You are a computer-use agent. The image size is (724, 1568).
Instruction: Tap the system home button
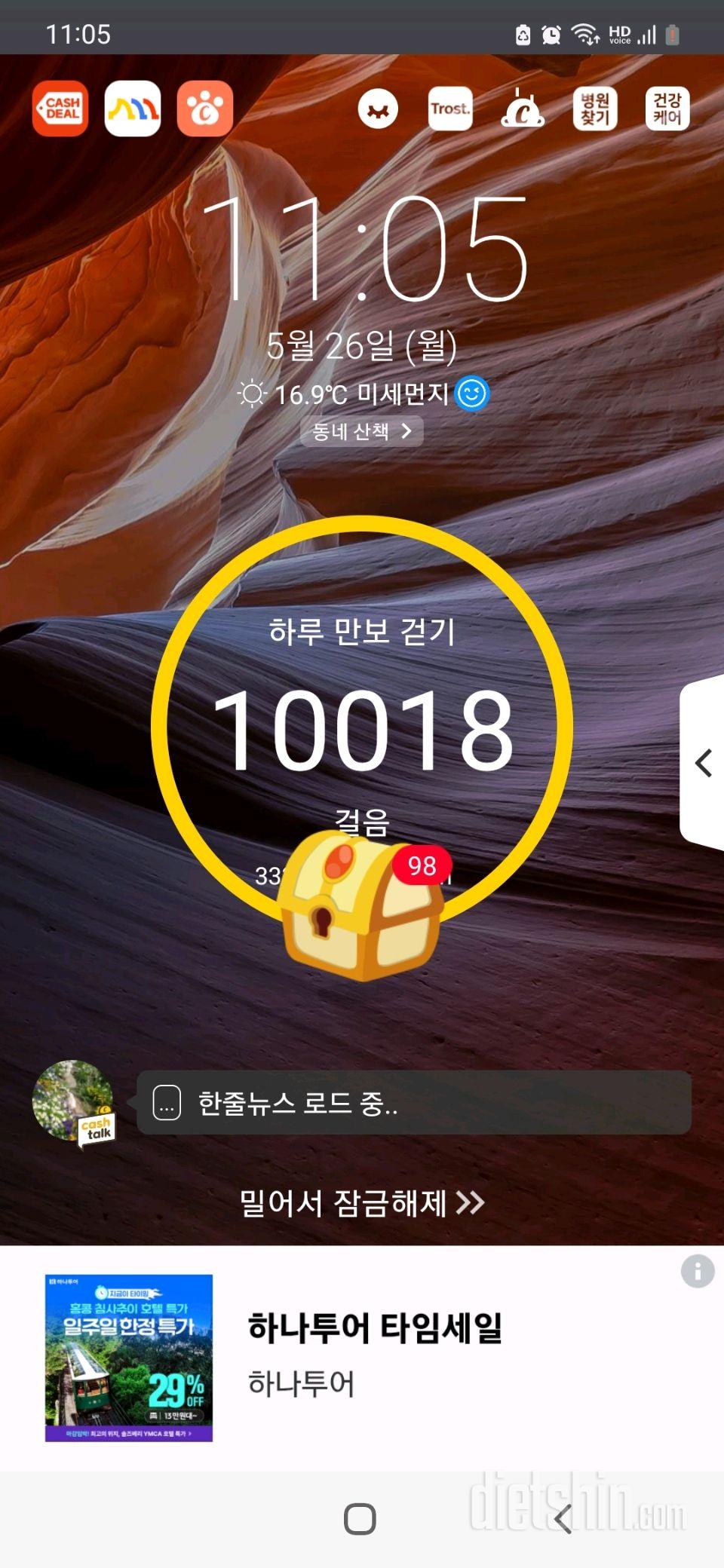tap(360, 1519)
